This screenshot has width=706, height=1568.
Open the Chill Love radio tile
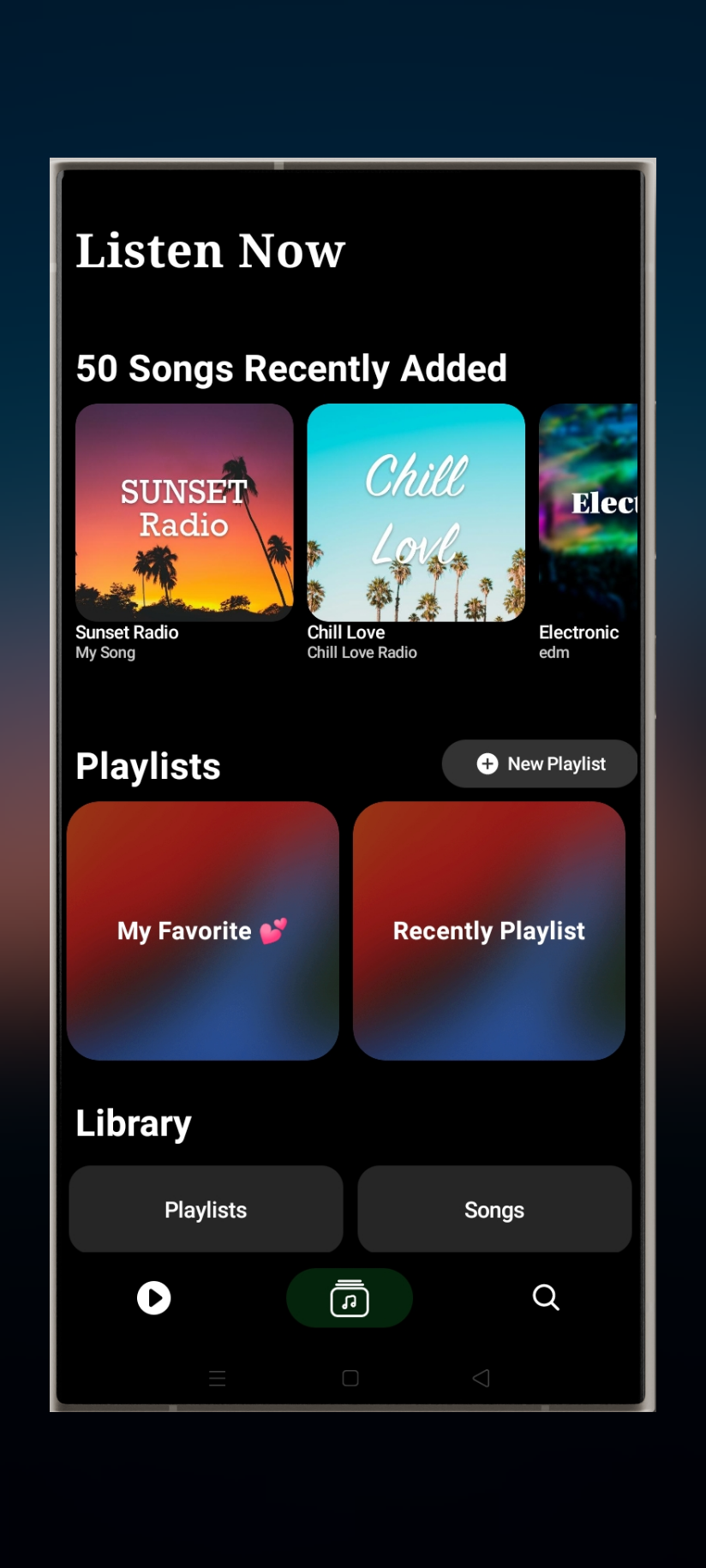(416, 512)
